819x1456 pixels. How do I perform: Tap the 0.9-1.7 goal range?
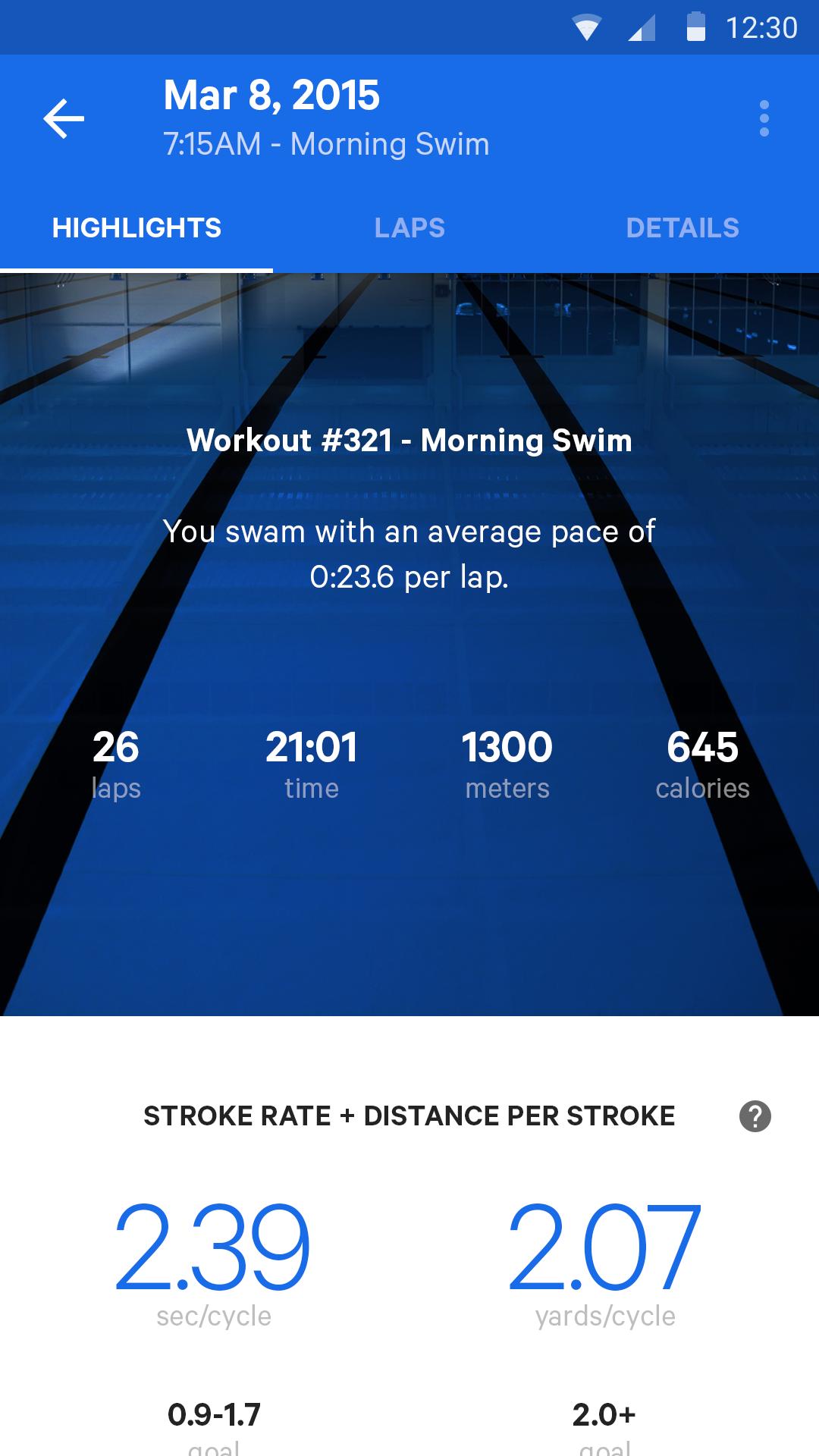point(213,1412)
